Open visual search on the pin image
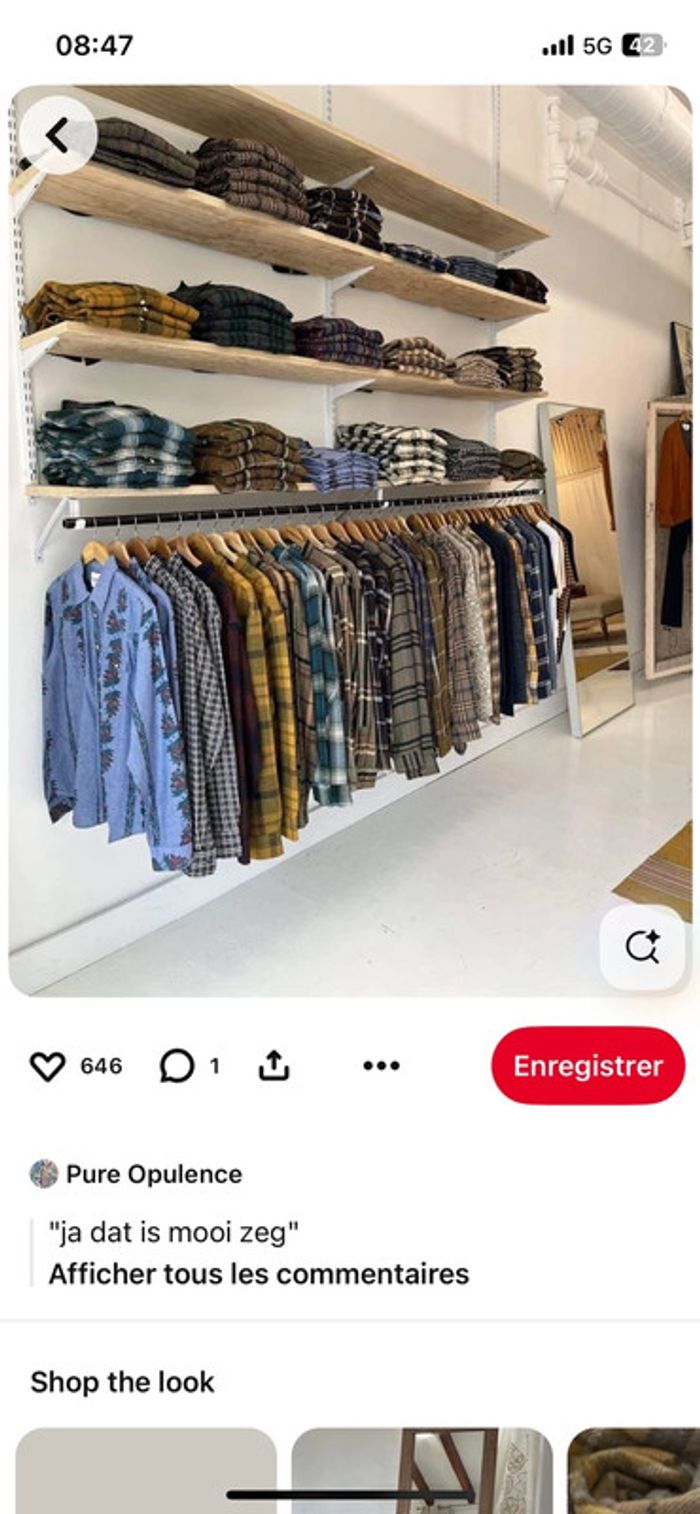700x1514 pixels. pos(642,946)
